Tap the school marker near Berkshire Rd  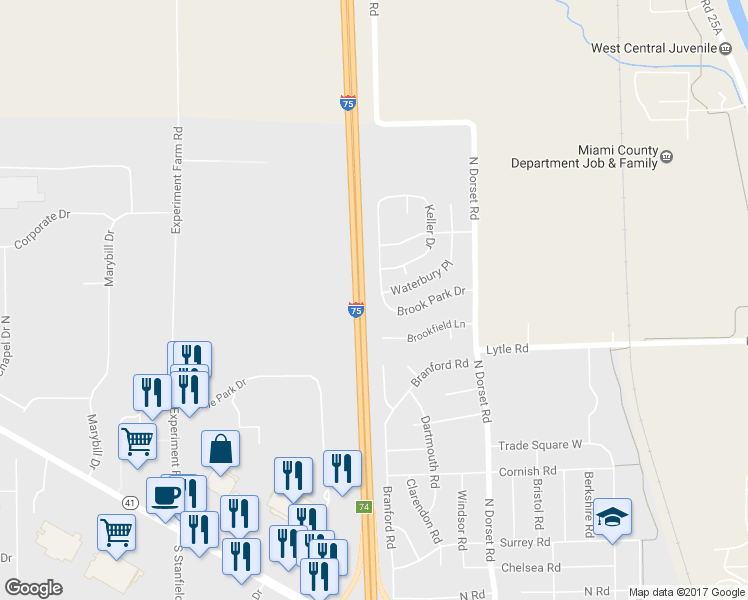tap(613, 517)
